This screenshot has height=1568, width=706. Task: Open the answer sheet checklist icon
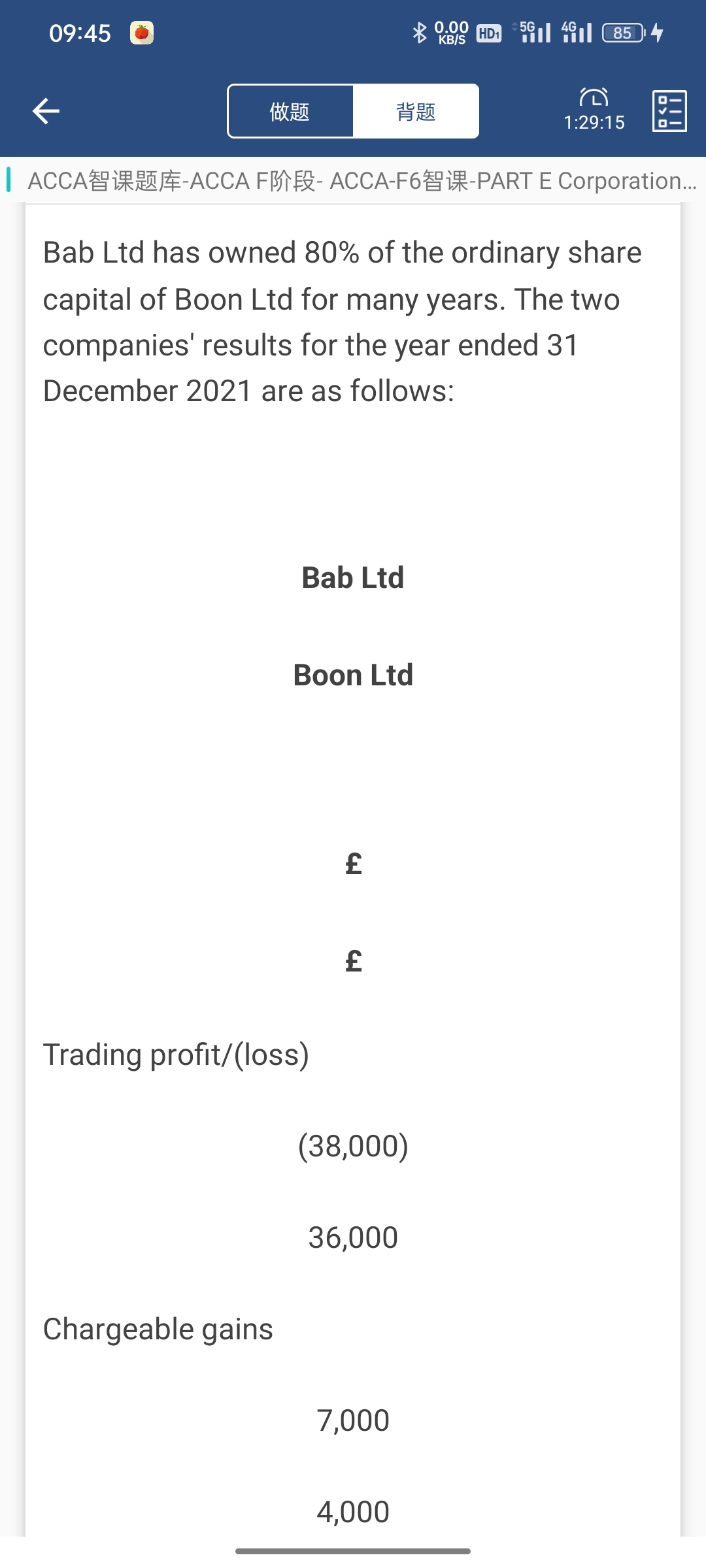tap(669, 111)
